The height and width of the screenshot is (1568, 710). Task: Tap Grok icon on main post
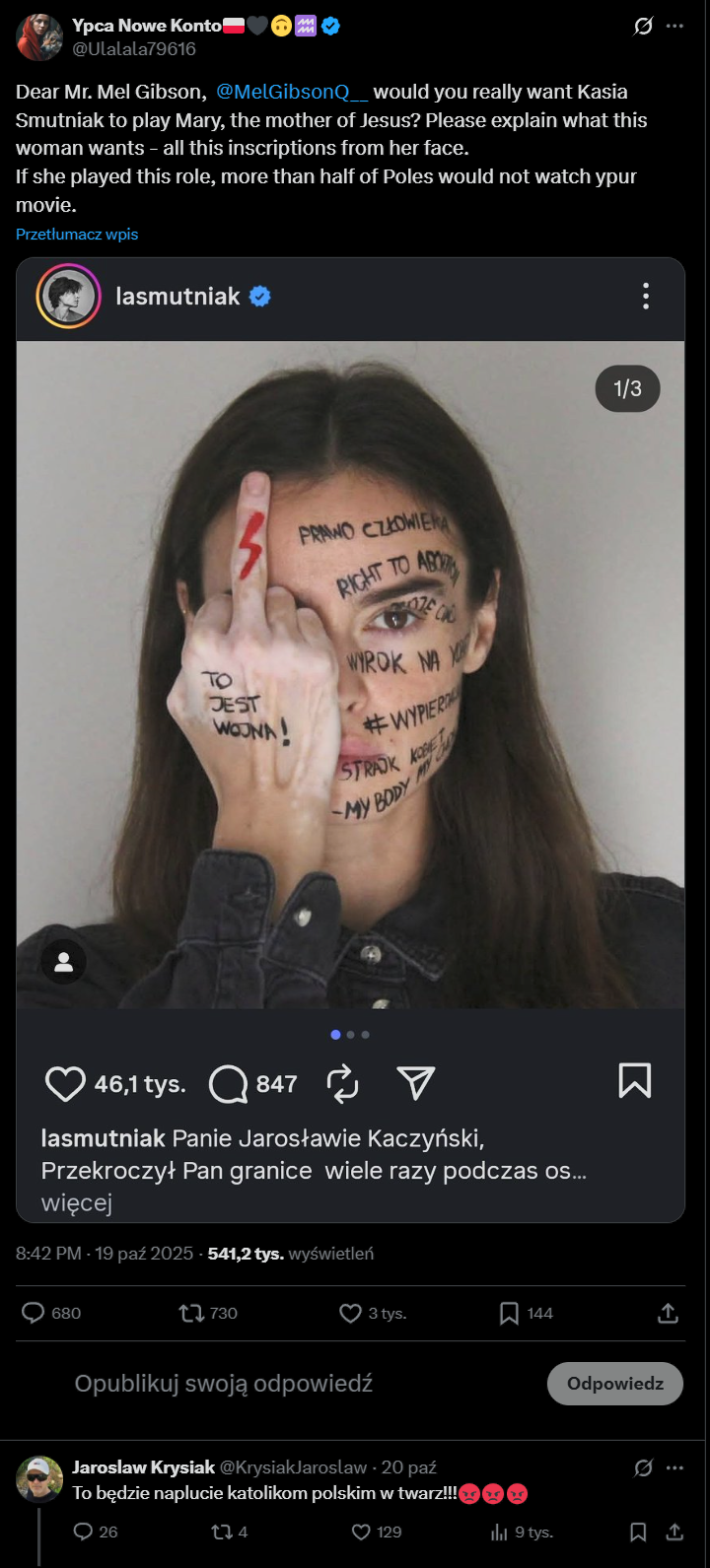pos(643,27)
